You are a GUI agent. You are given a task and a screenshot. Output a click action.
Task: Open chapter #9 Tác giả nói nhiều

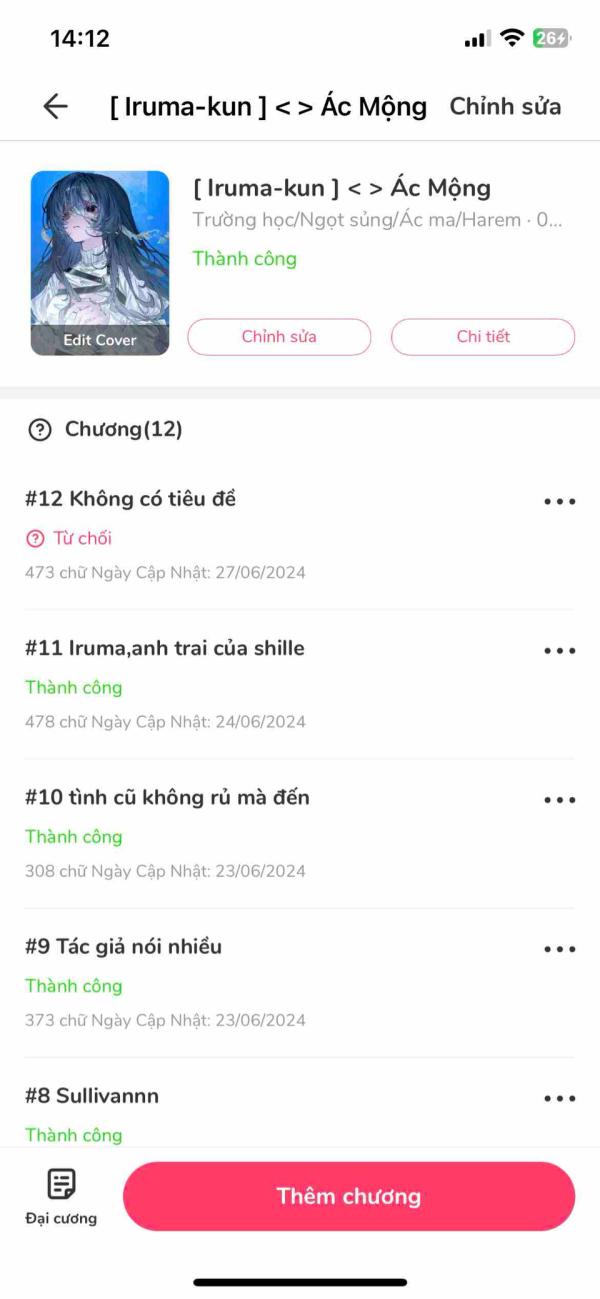click(123, 946)
